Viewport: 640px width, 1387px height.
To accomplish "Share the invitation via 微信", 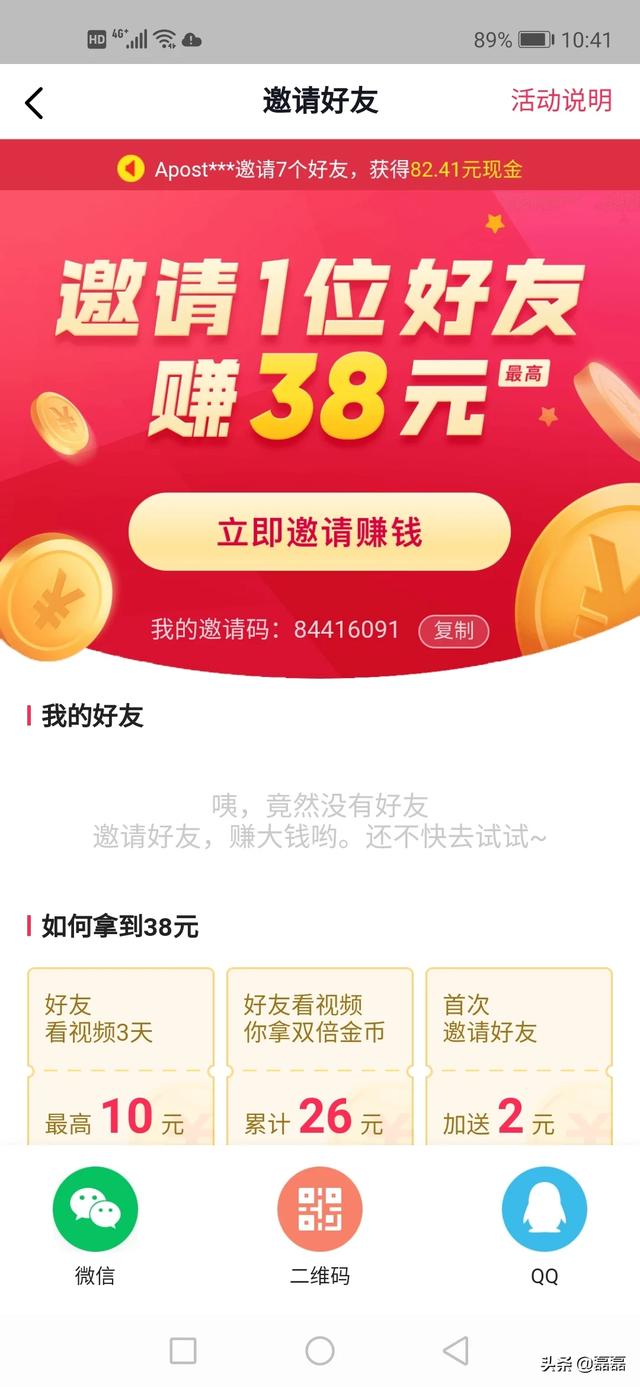I will pyautogui.click(x=95, y=1210).
